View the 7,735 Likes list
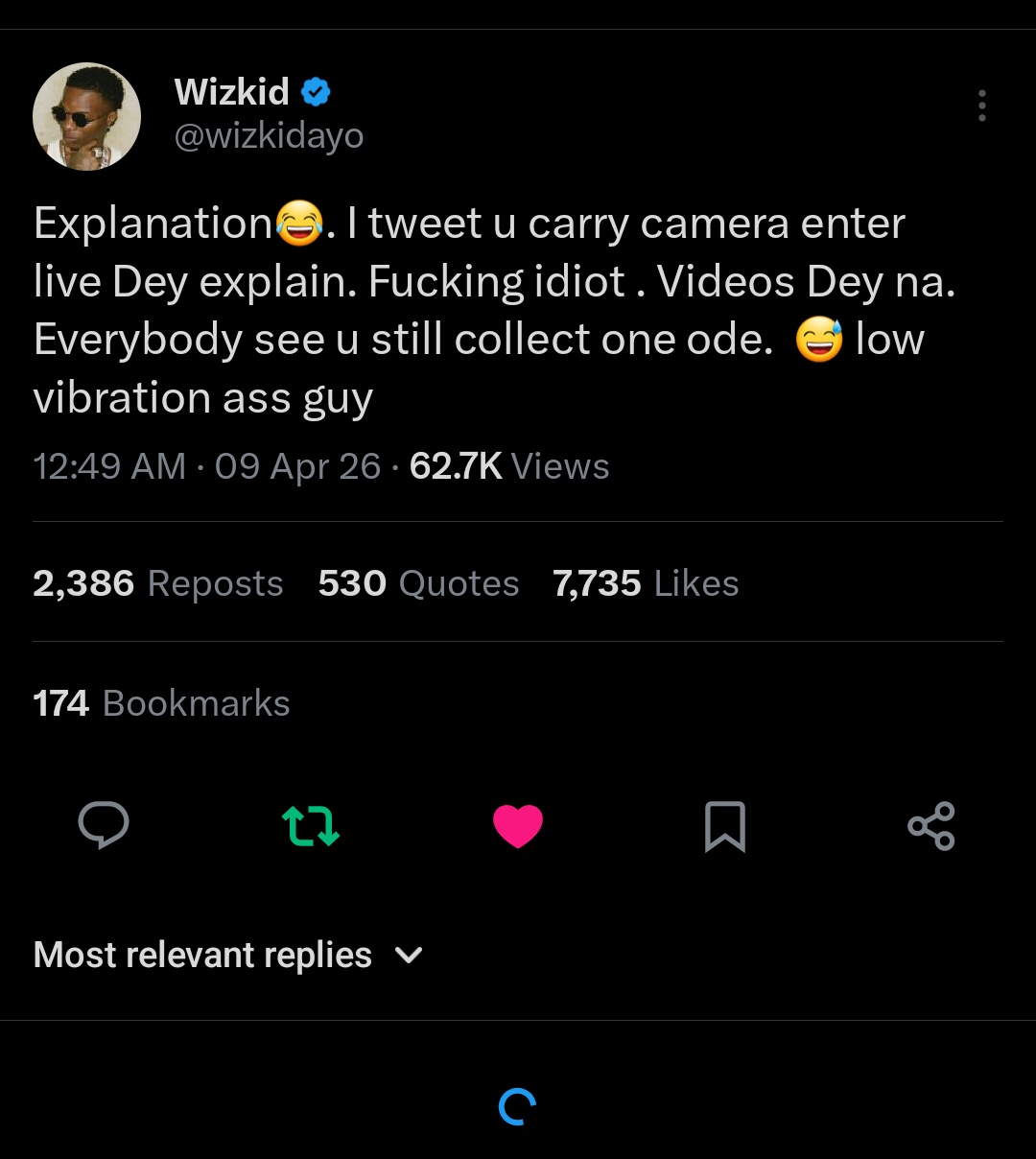The width and height of the screenshot is (1036, 1159). coord(646,583)
